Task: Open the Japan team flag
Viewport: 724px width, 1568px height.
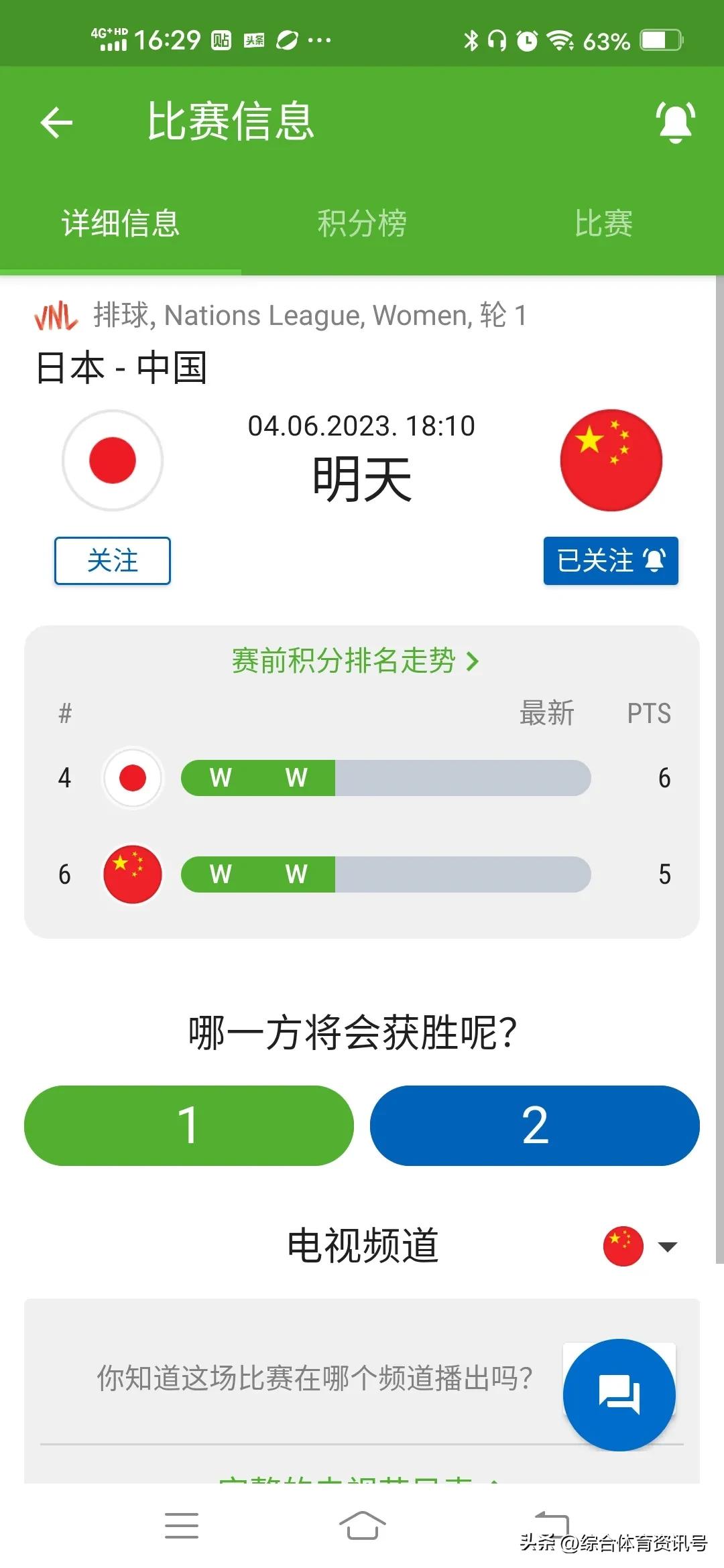Action: [113, 460]
